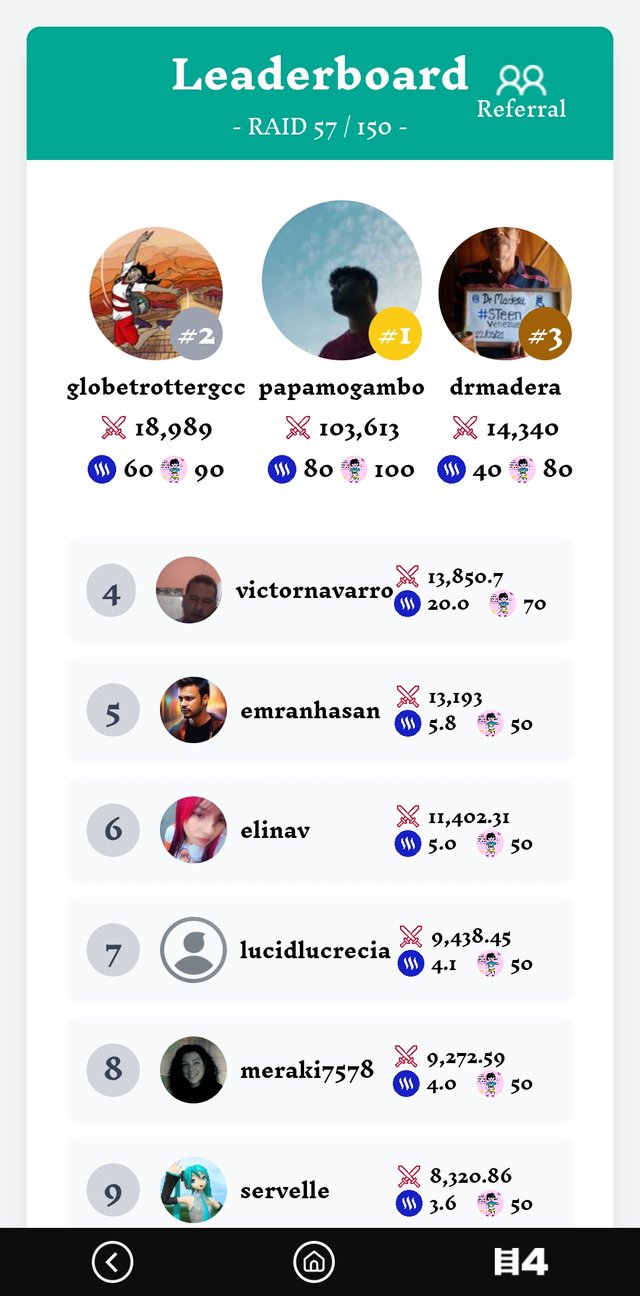This screenshot has width=640, height=1296.
Task: View lucidlucrecia's leaderboard row
Action: pyautogui.click(x=320, y=950)
